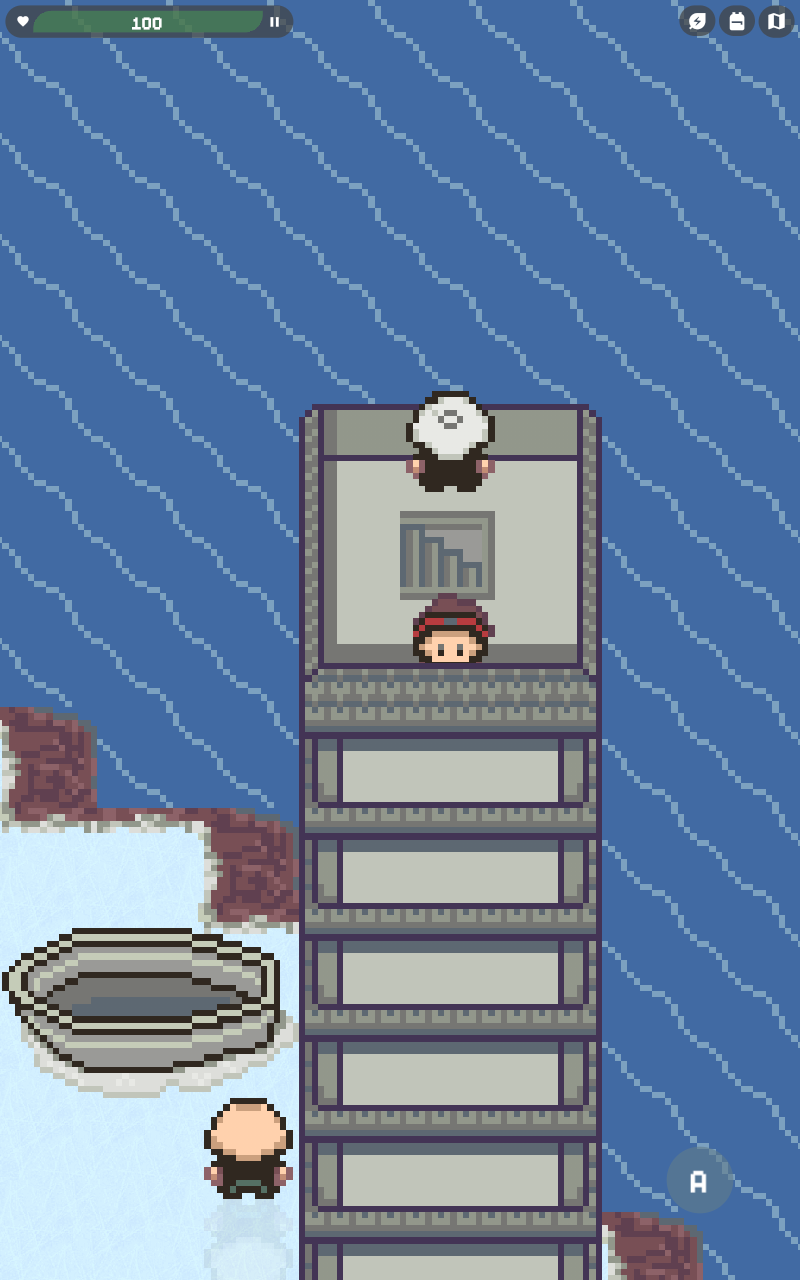Image resolution: width=800 pixels, height=1280 pixels.
Task: Pause the game
Action: click(x=274, y=22)
